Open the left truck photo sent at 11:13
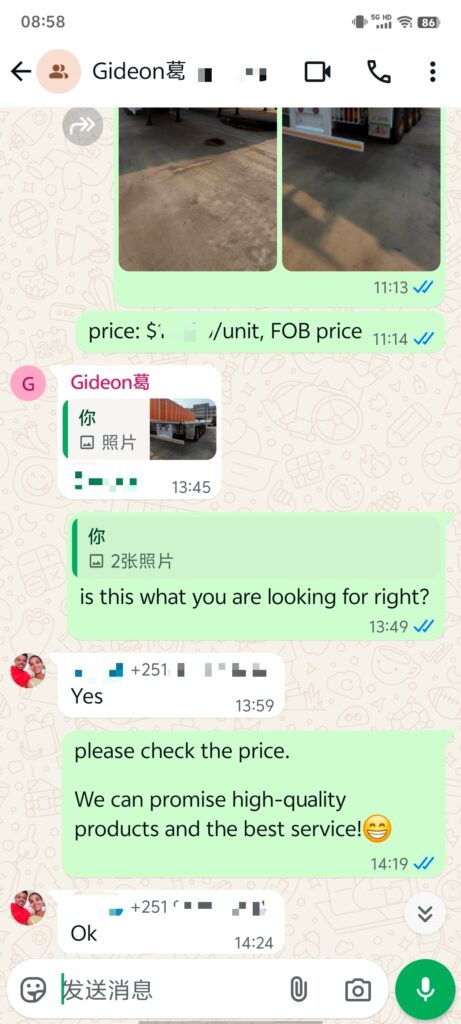 tap(198, 189)
